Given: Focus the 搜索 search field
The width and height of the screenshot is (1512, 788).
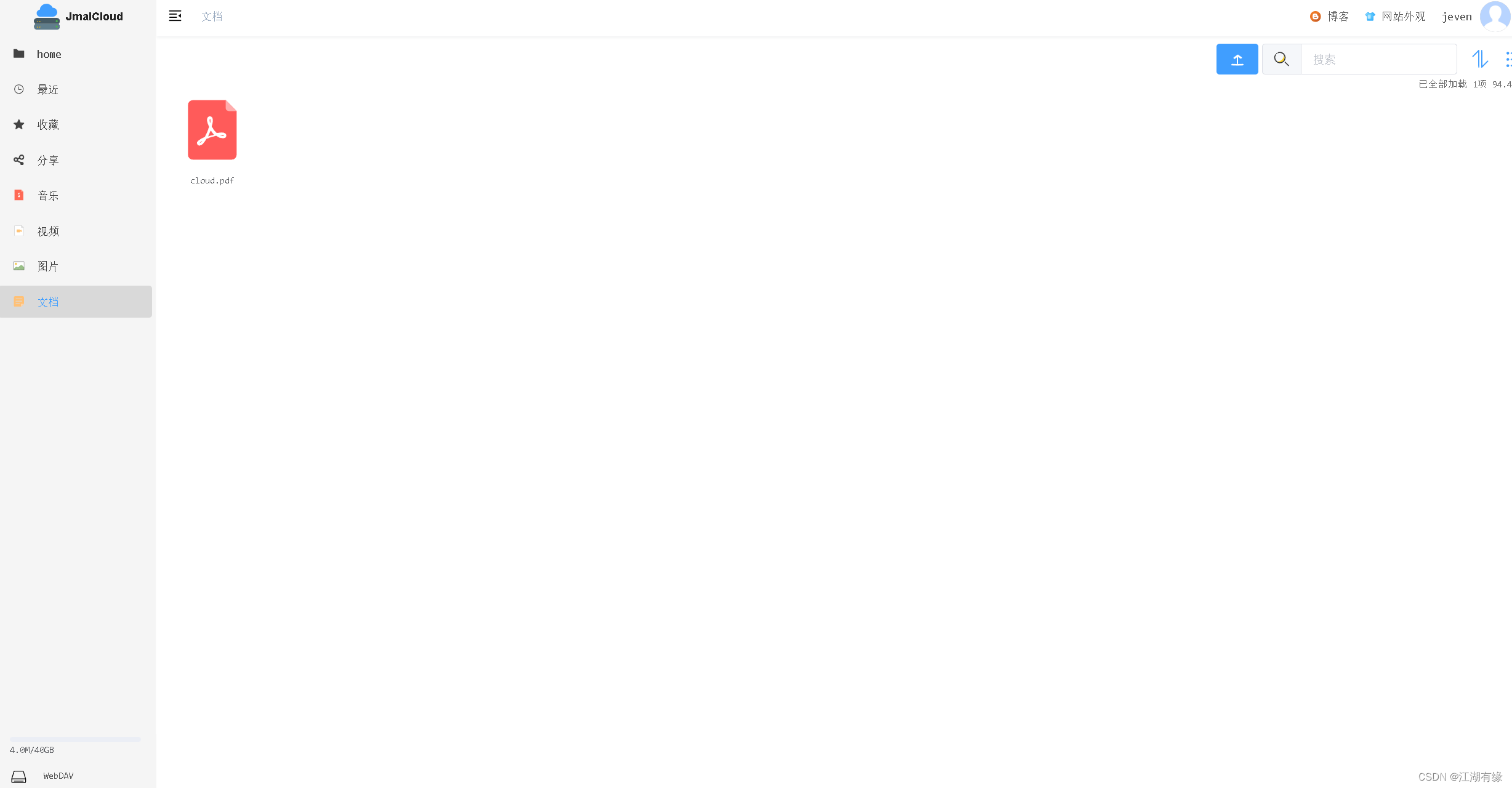Looking at the screenshot, I should pos(1378,59).
